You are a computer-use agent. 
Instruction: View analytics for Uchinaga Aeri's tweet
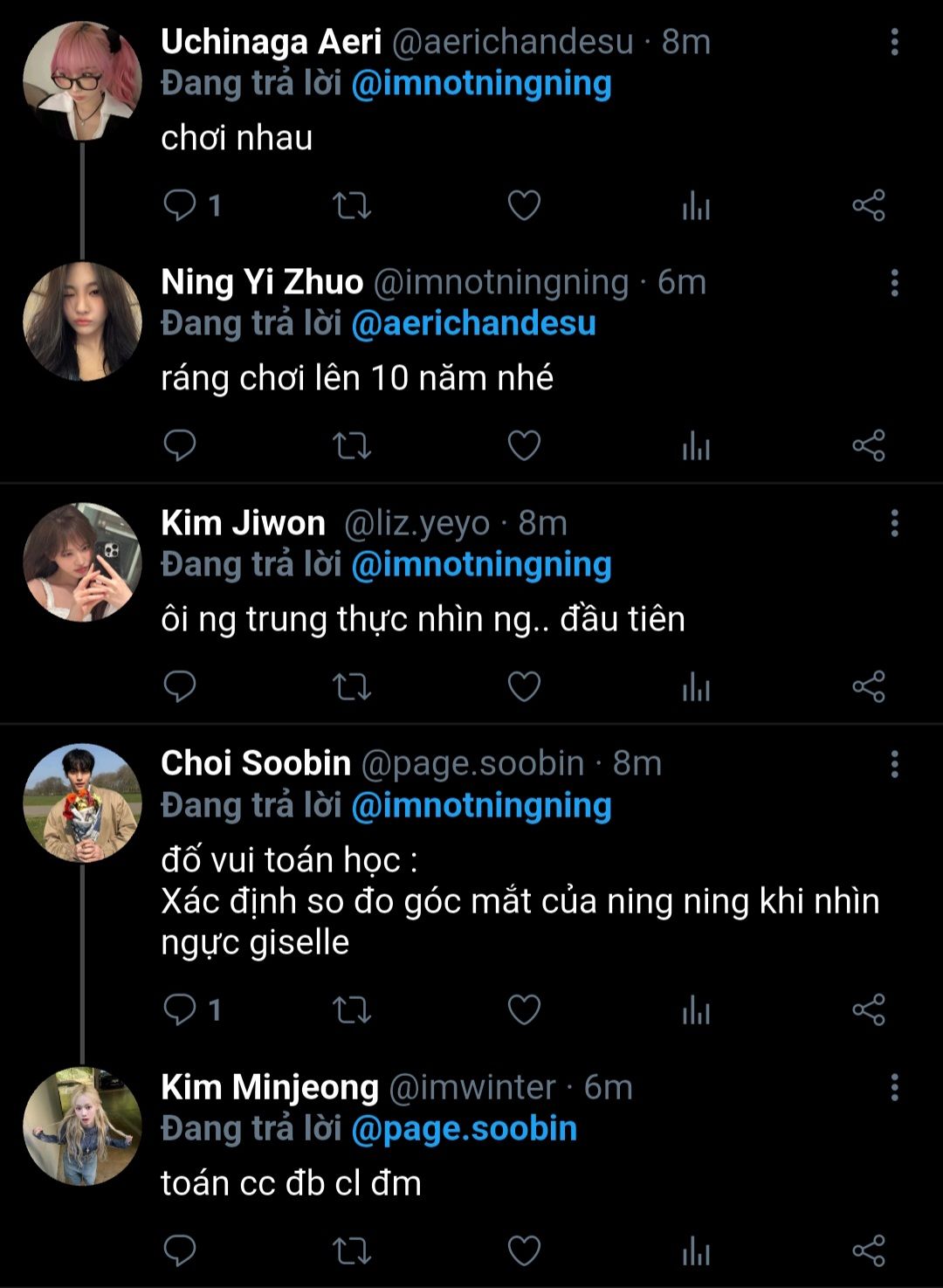[696, 205]
